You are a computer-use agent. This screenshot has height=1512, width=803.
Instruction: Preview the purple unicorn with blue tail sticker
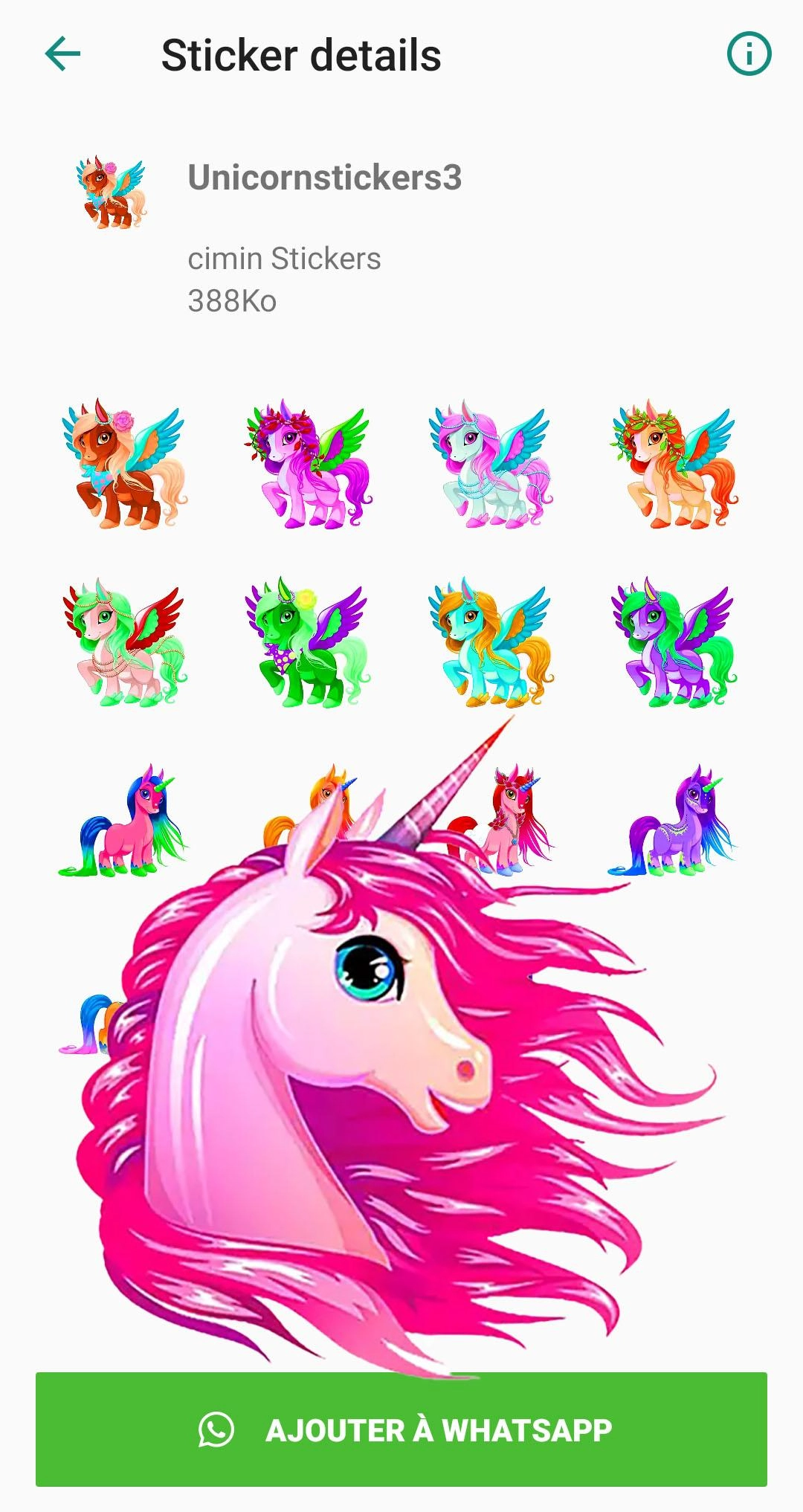pyautogui.click(x=674, y=821)
